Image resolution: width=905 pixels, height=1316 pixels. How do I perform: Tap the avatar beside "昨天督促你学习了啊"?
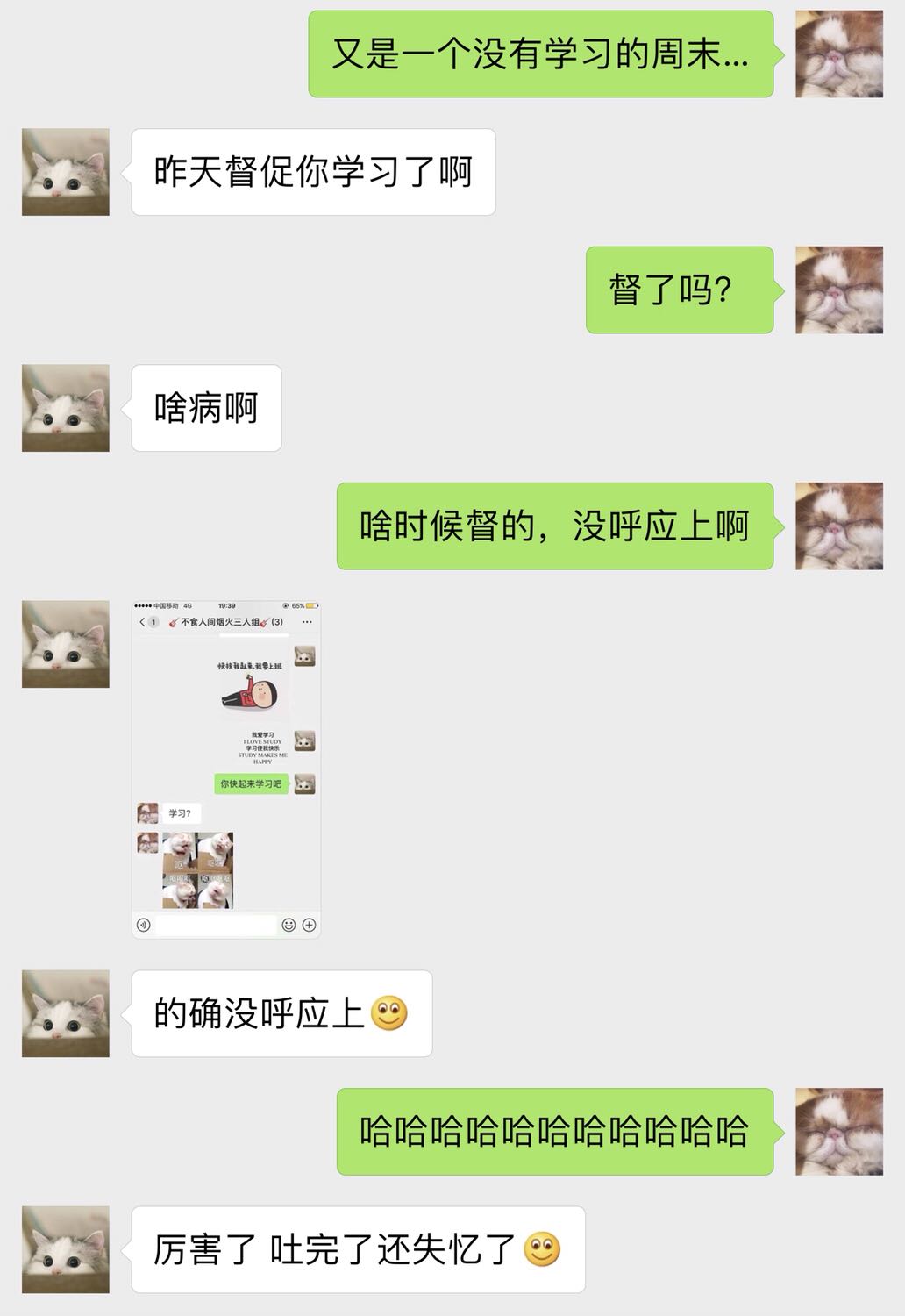tap(66, 172)
